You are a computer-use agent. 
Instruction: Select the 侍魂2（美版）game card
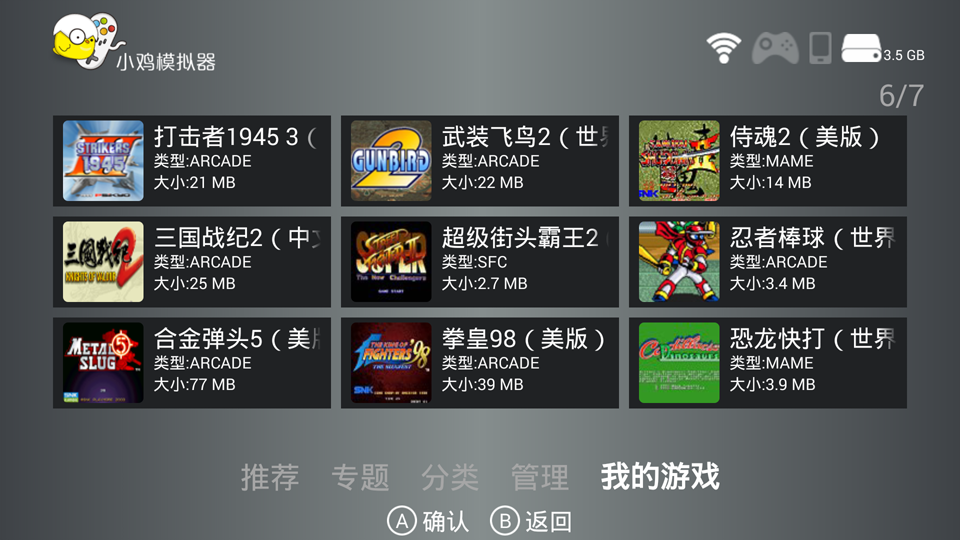point(767,161)
